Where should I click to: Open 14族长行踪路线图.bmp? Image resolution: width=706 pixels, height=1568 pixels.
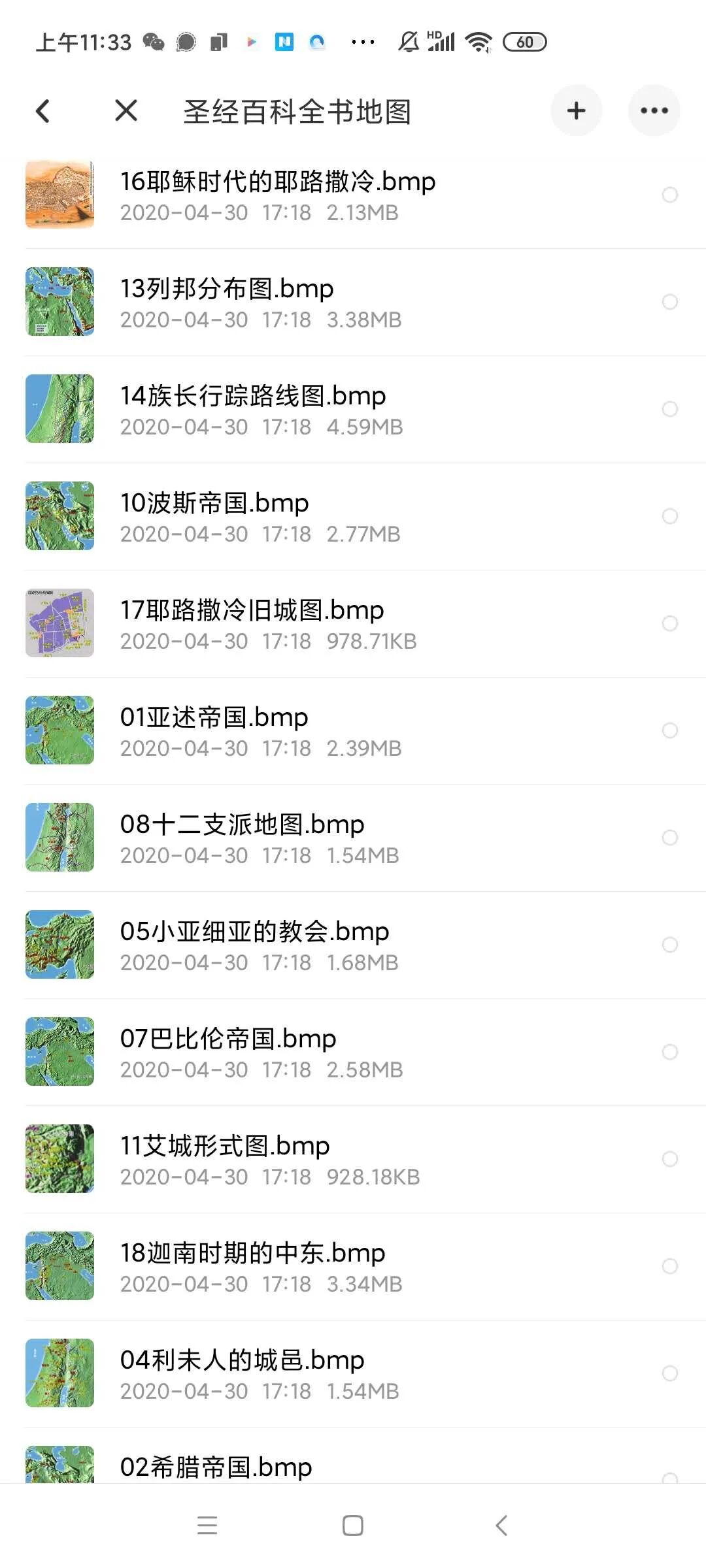253,409
